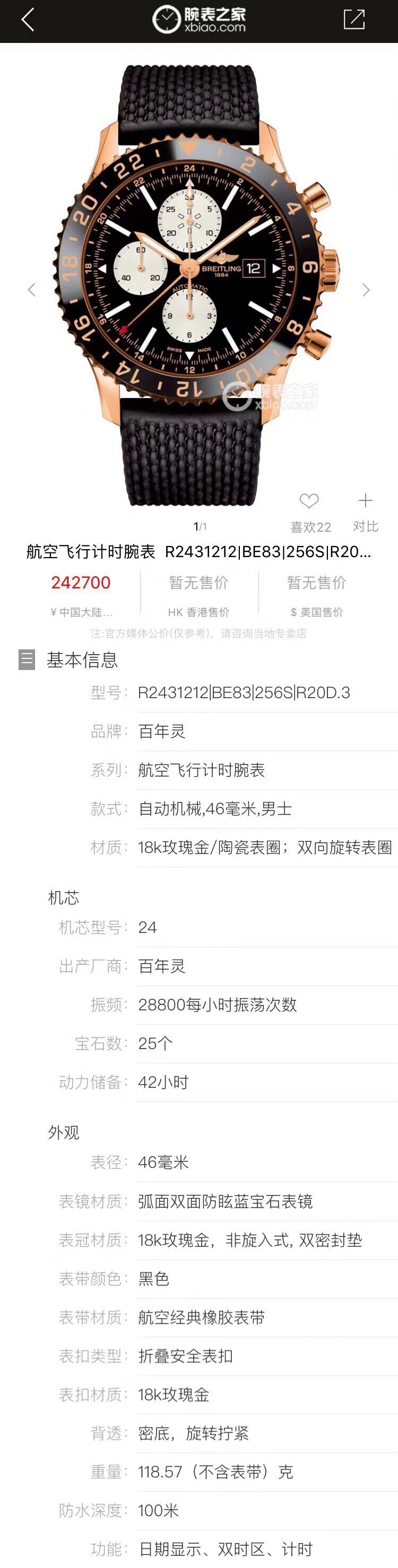Add this watch to comparison

point(365,501)
